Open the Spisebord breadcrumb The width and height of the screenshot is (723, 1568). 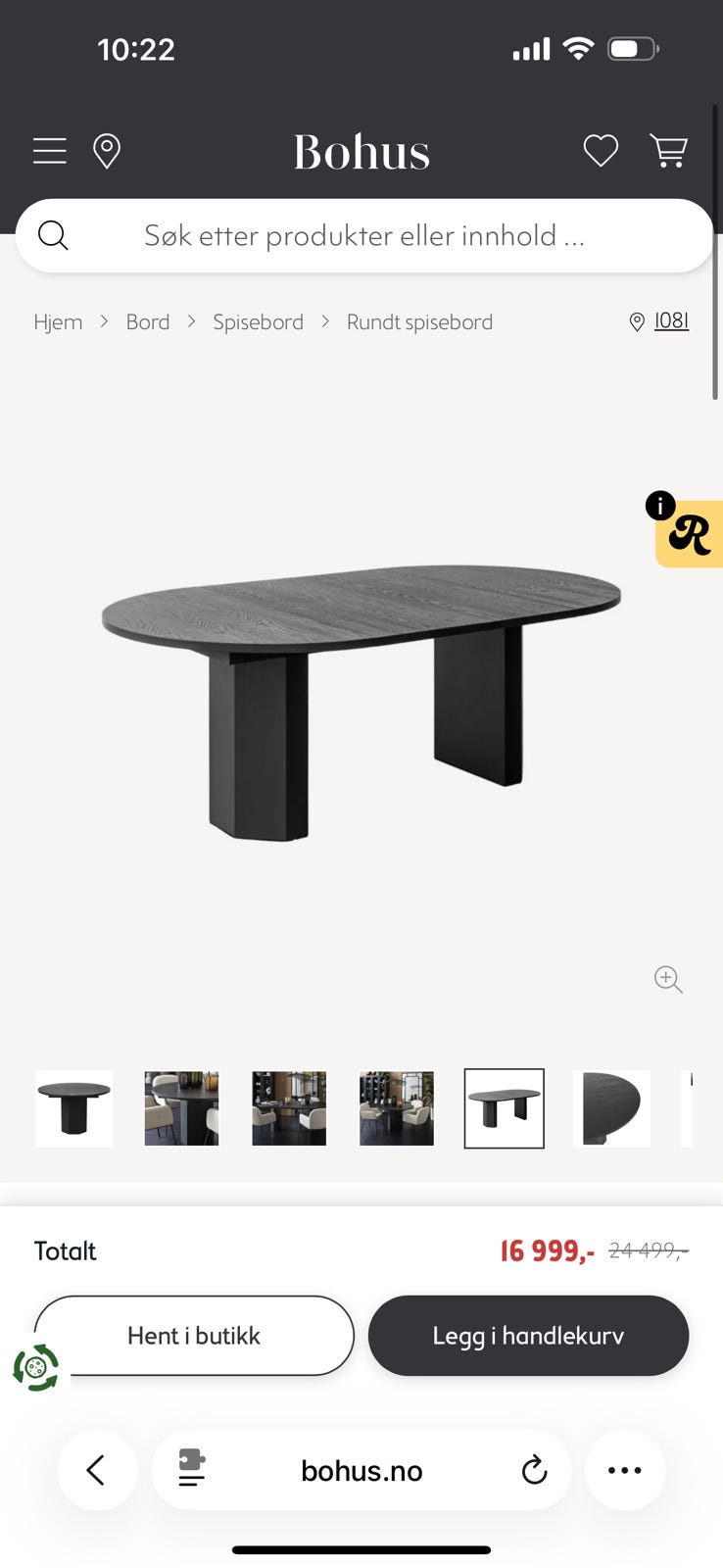258,321
